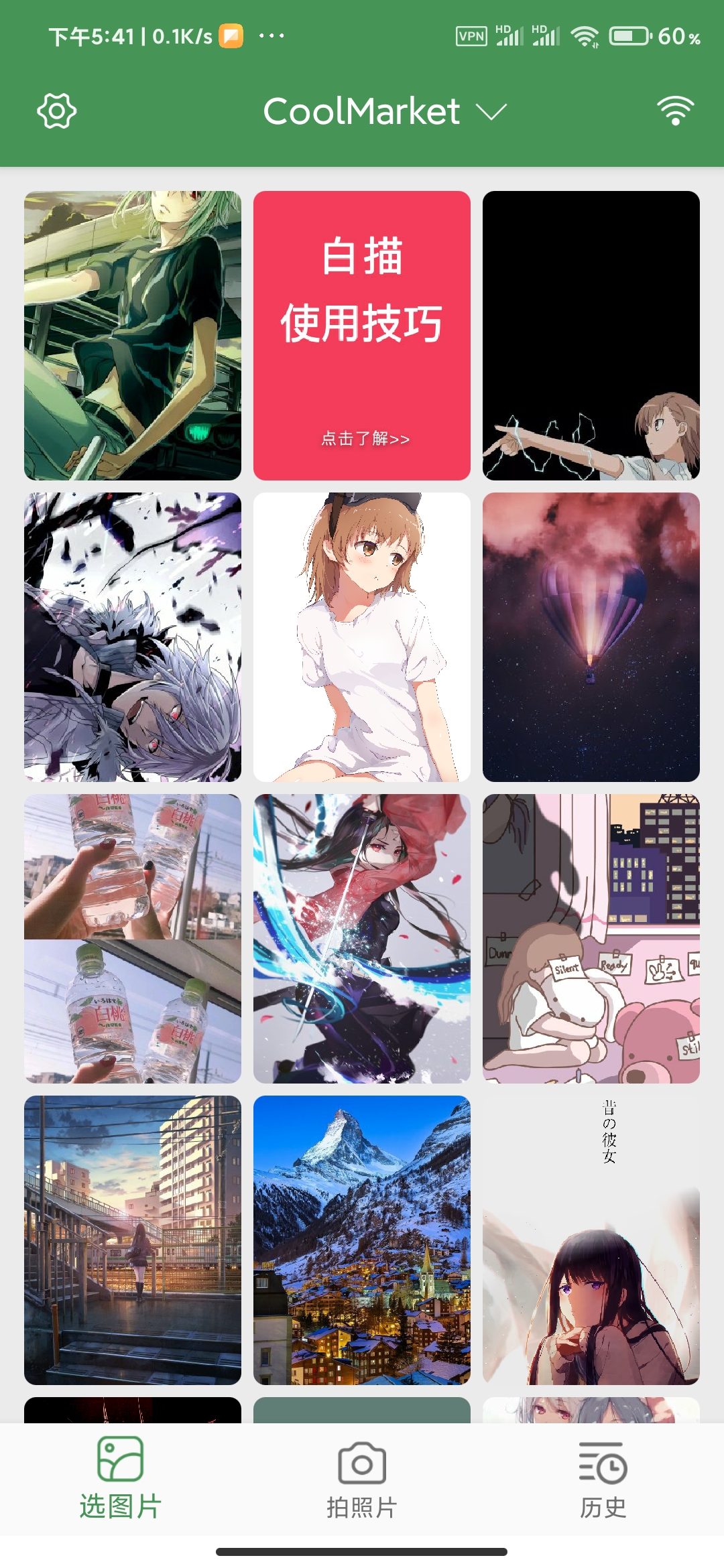This screenshot has height=1568, width=724.
Task: Open the hot air balloon photo
Action: pos(591,637)
